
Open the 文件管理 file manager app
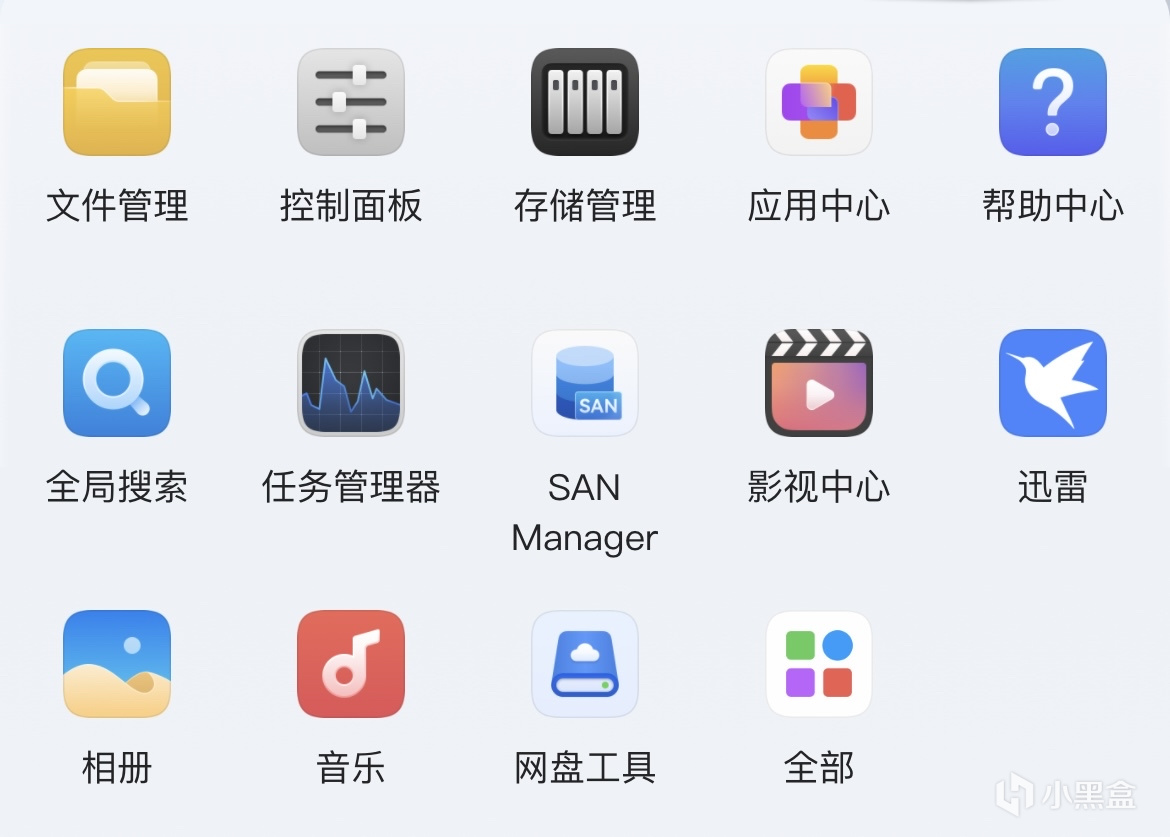tap(117, 102)
